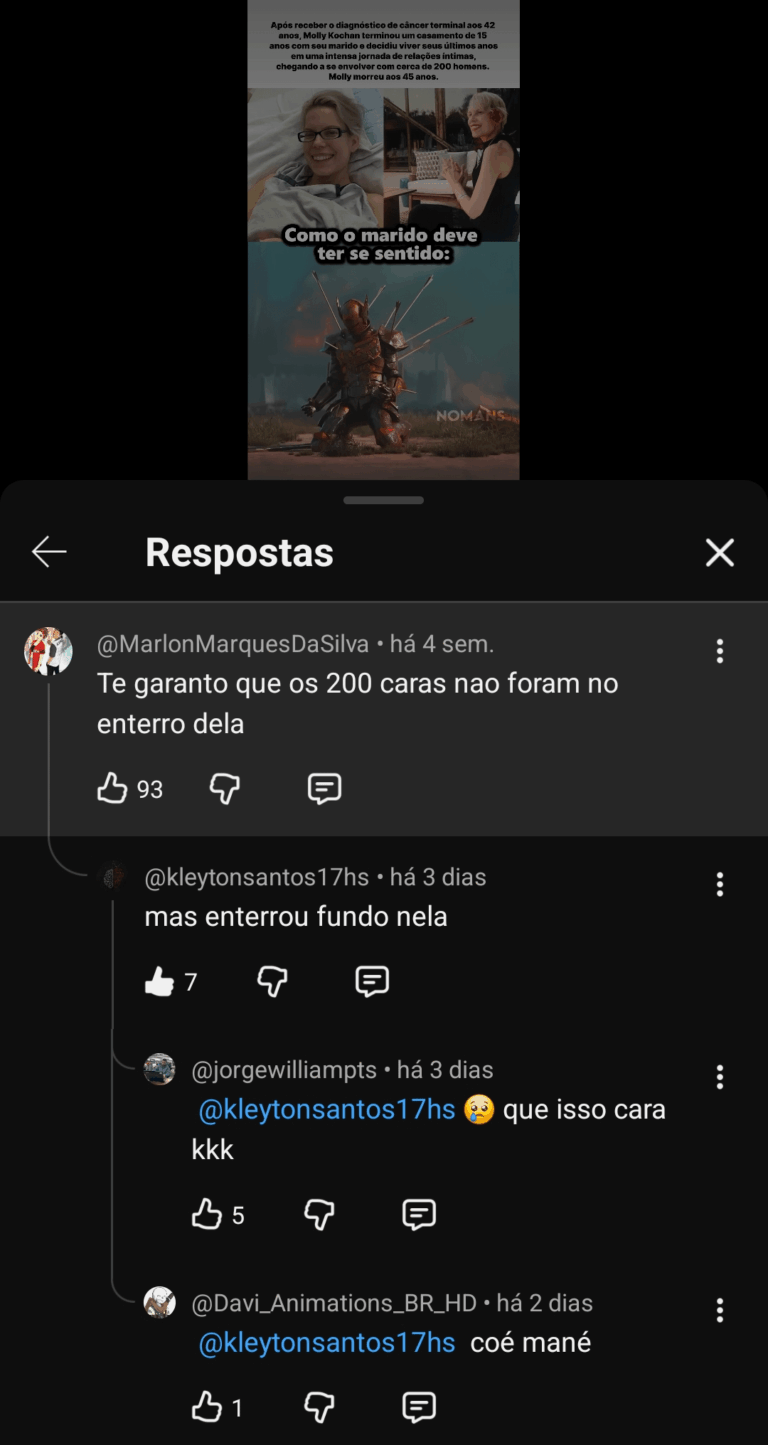Image resolution: width=768 pixels, height=1445 pixels.
Task: Like Davi_Animations_BR_HD's reply
Action: [x=207, y=1408]
